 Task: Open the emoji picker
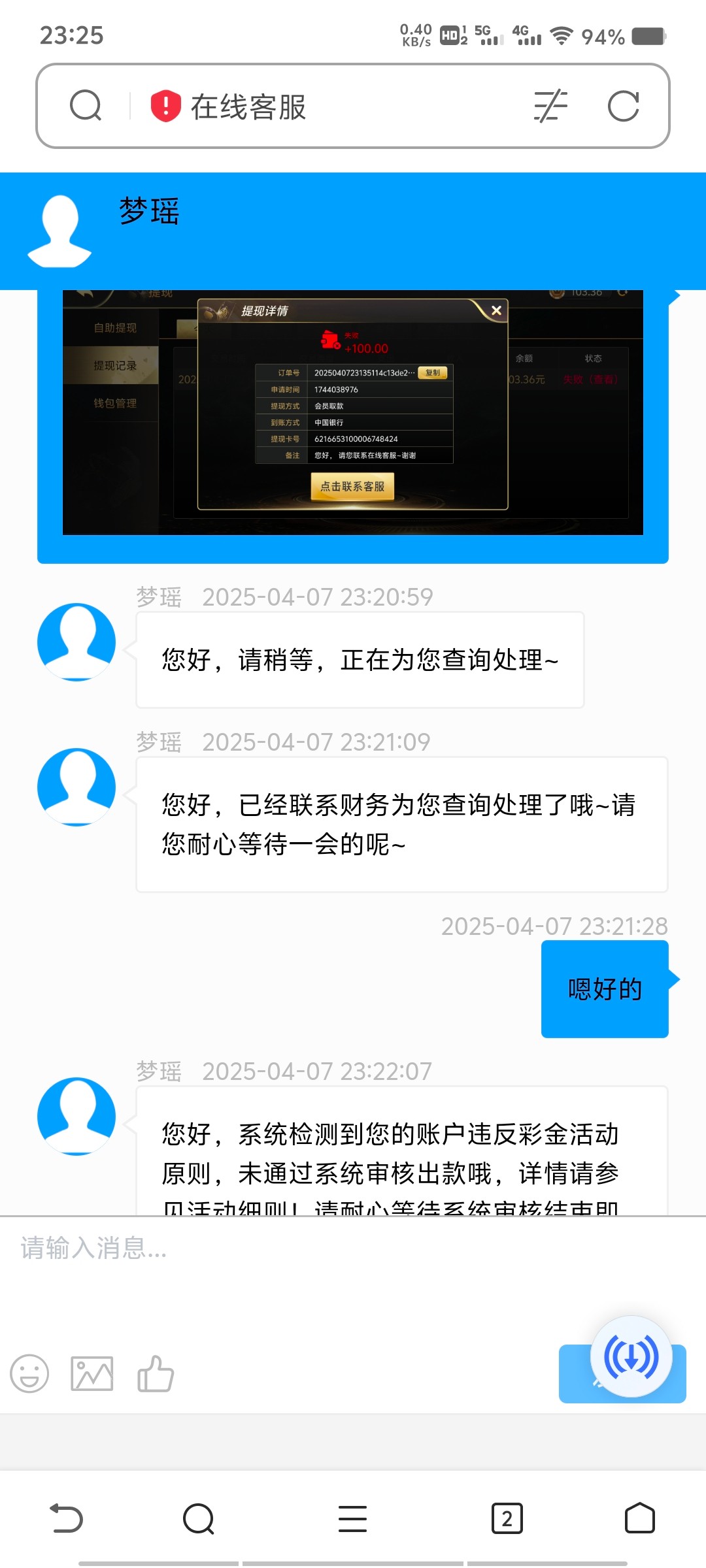click(29, 1373)
